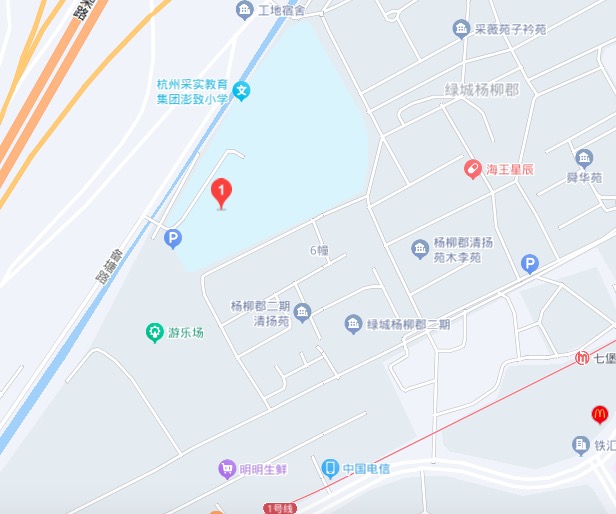Tap the 中国电信 store marker
Viewport: 616px width, 514px height.
[330, 468]
